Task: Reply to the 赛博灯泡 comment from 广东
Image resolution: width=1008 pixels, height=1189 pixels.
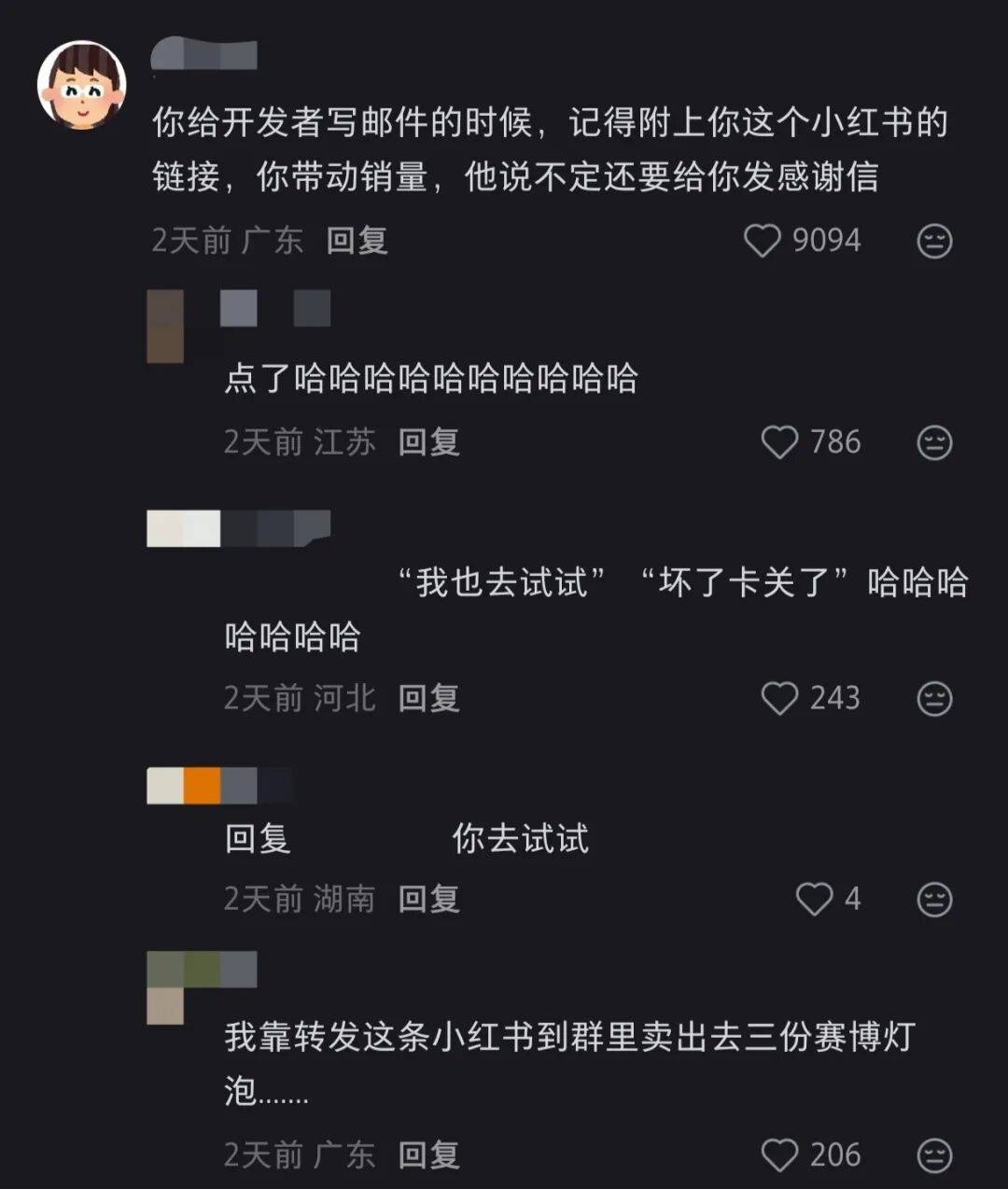Action: [428, 1155]
